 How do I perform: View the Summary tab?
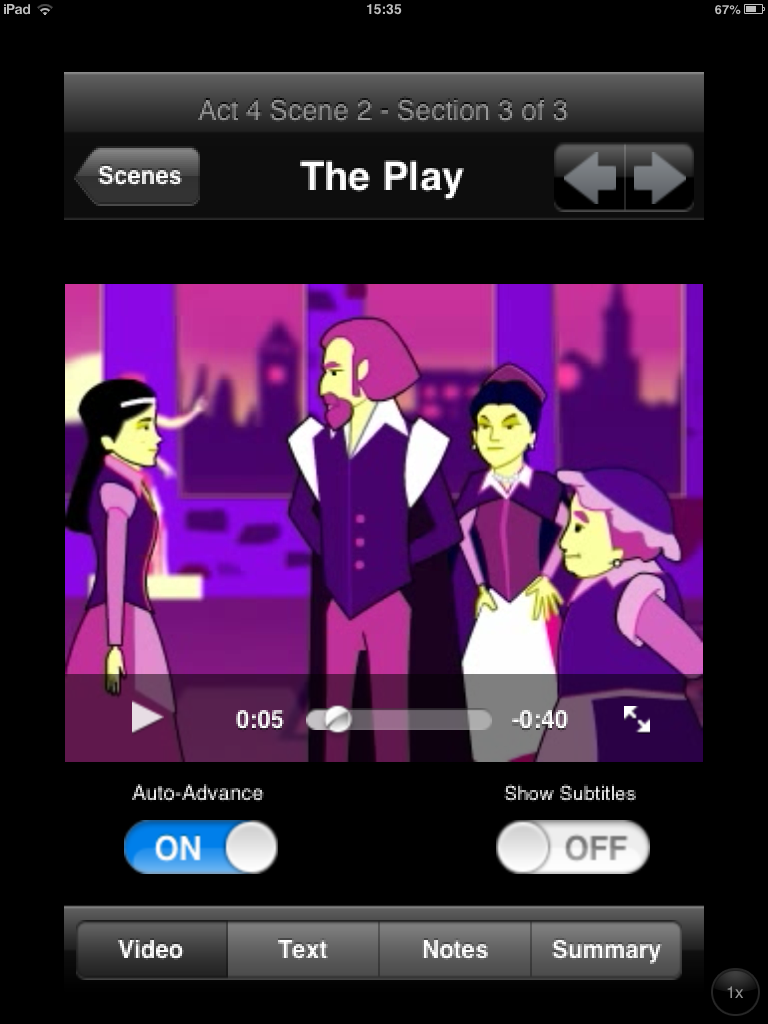click(x=606, y=949)
